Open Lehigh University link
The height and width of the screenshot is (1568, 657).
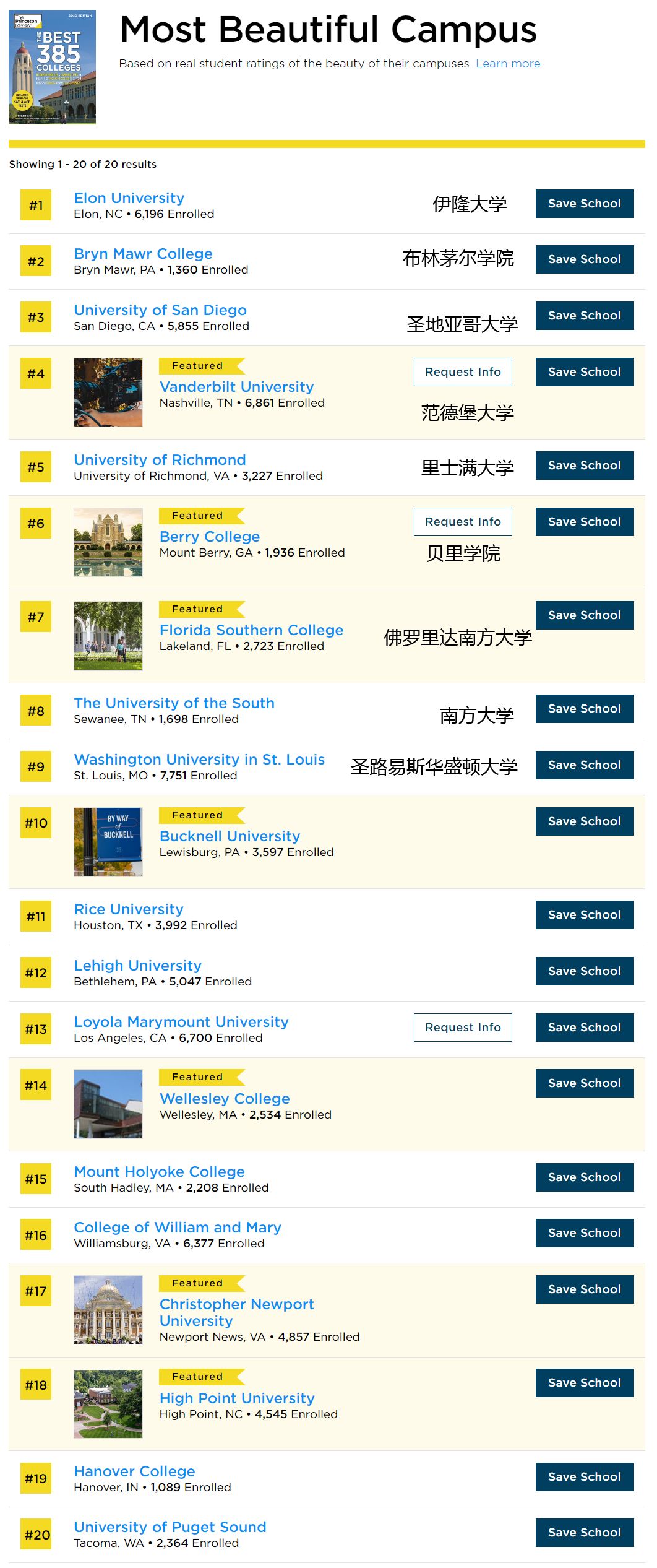[x=137, y=966]
